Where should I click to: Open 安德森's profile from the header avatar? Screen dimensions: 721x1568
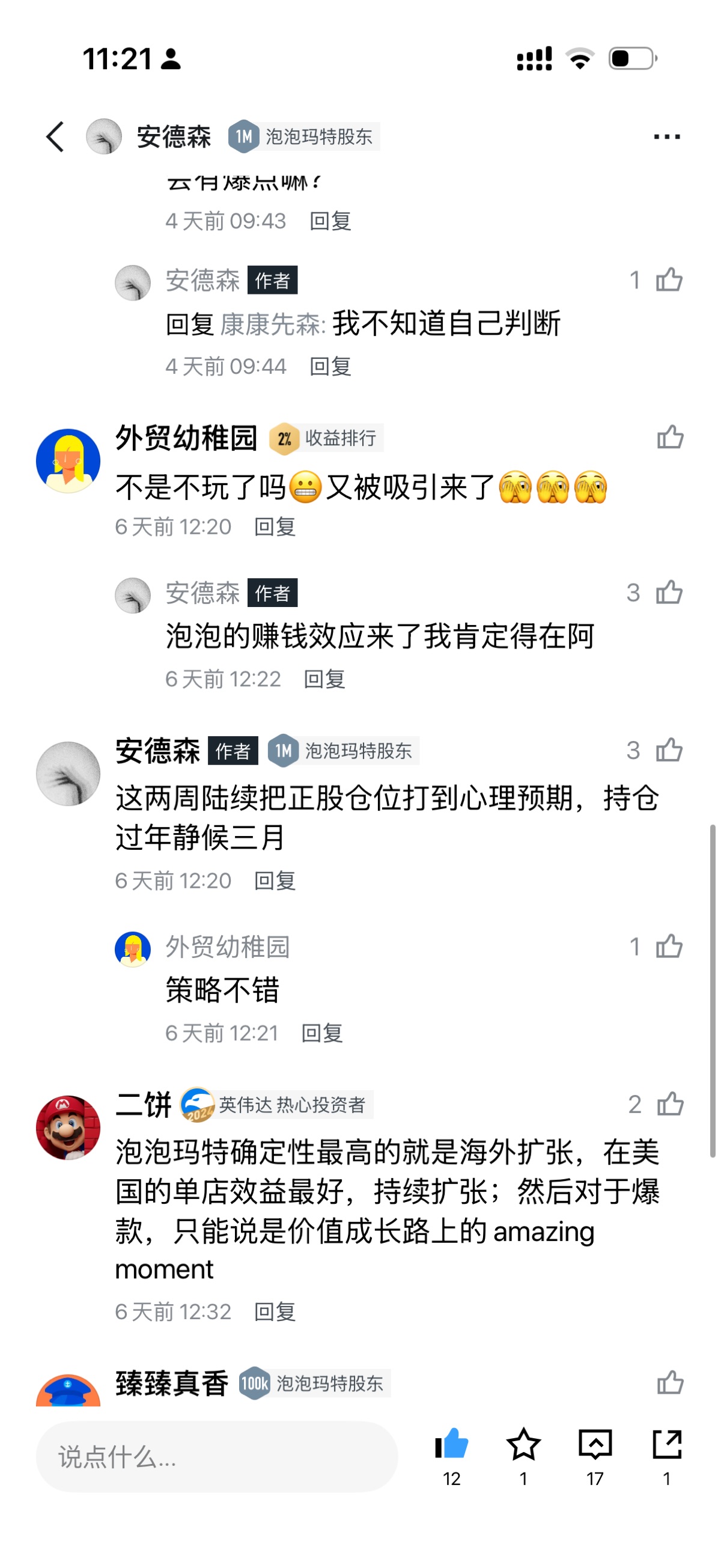tap(104, 136)
